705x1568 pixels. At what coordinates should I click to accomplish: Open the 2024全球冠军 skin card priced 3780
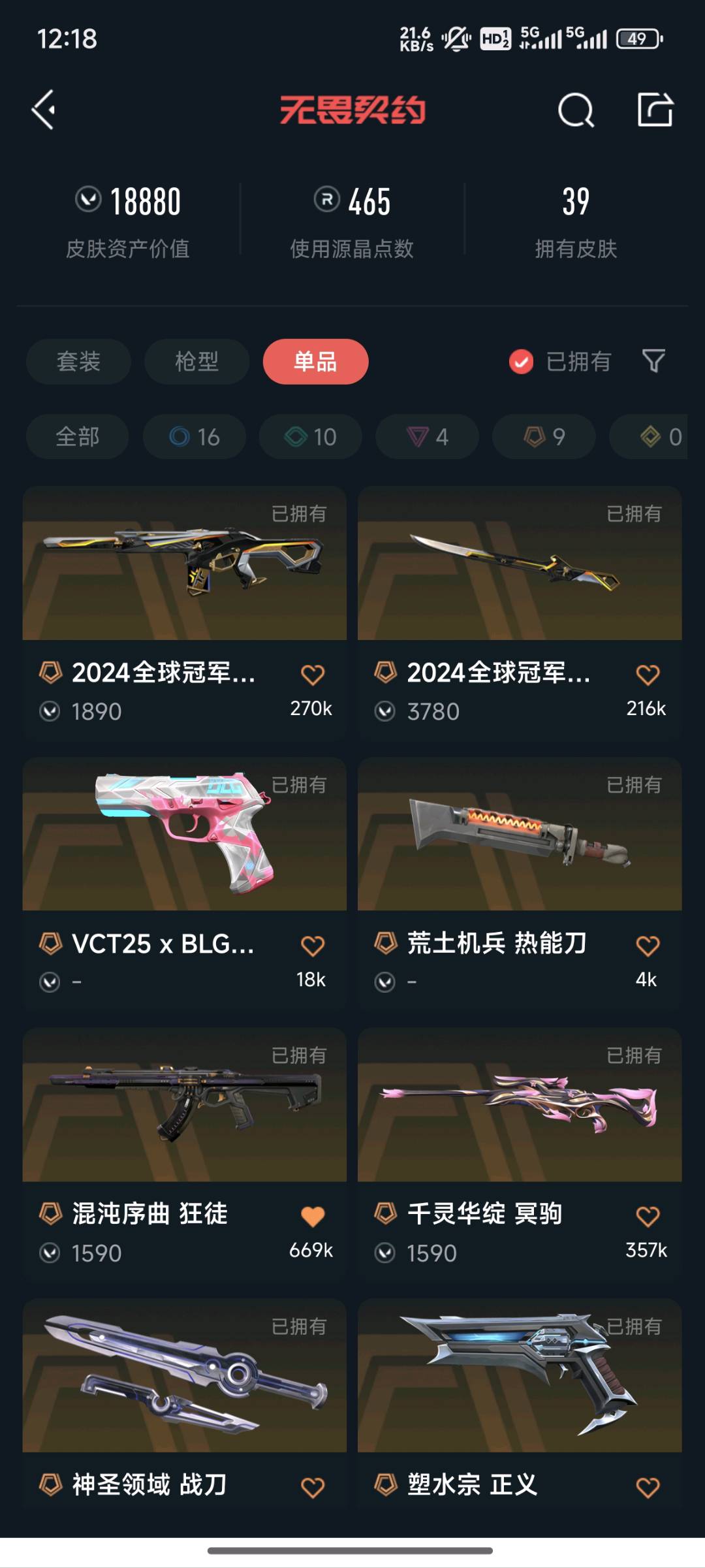520,568
